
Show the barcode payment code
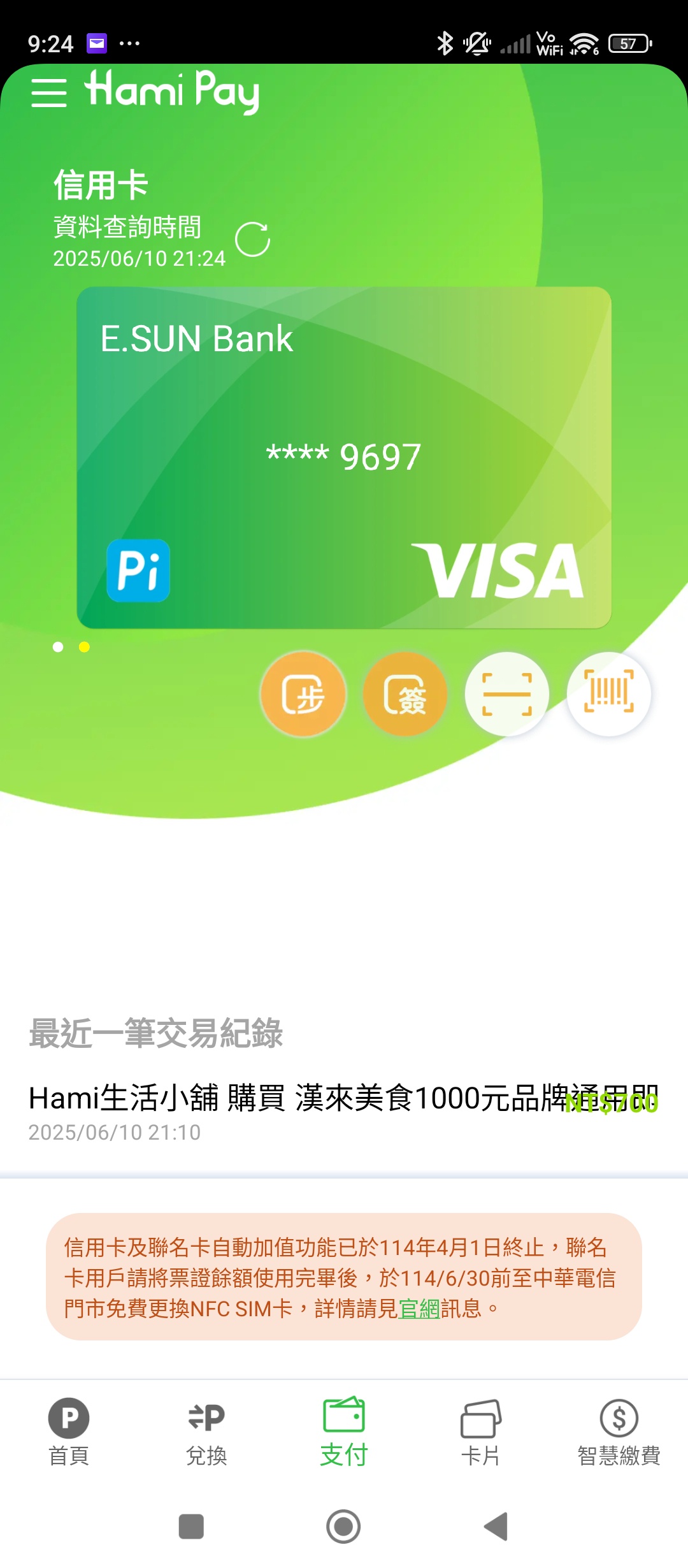pos(609,694)
